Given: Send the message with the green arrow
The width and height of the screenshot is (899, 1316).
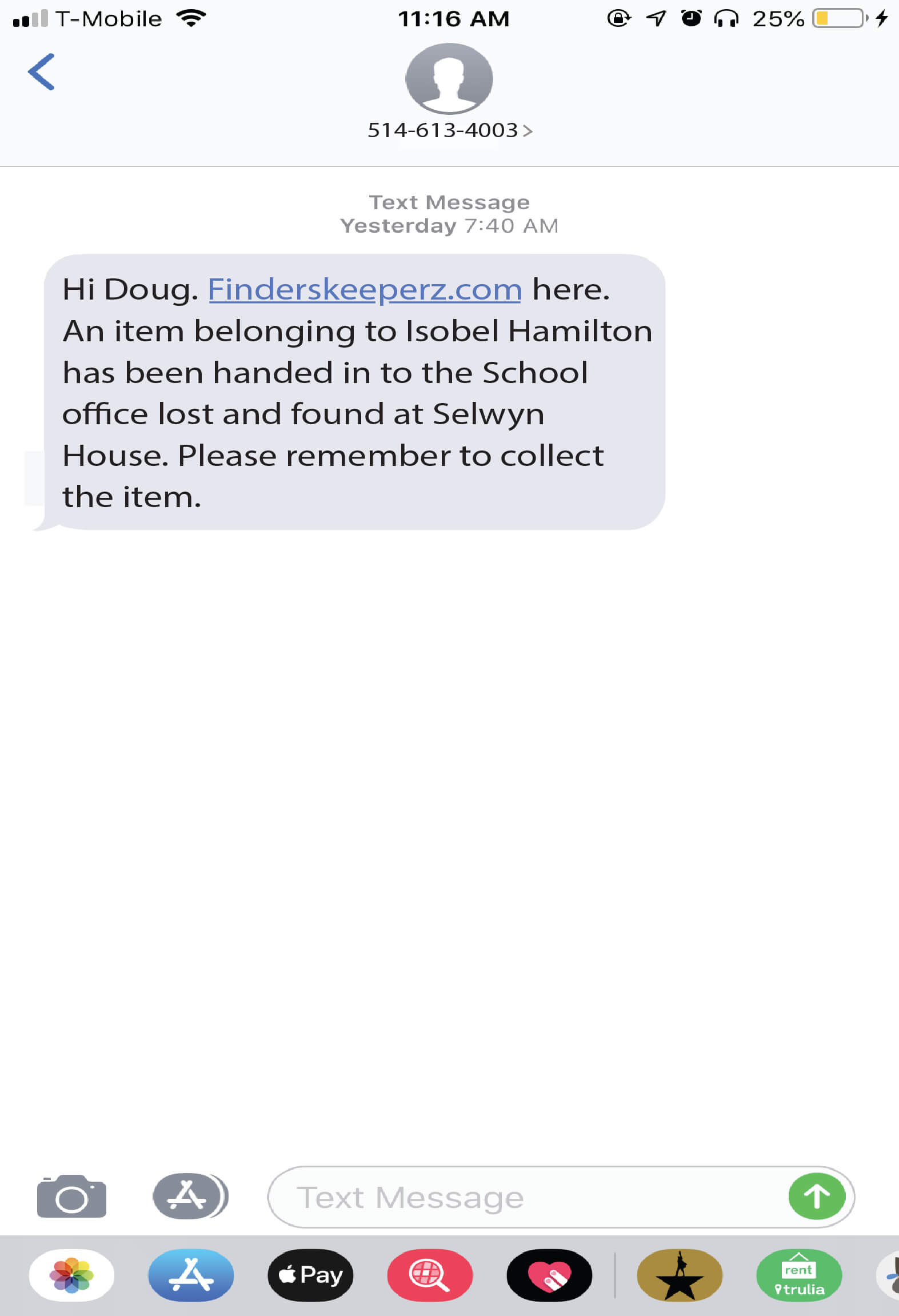Looking at the screenshot, I should pyautogui.click(x=817, y=1197).
